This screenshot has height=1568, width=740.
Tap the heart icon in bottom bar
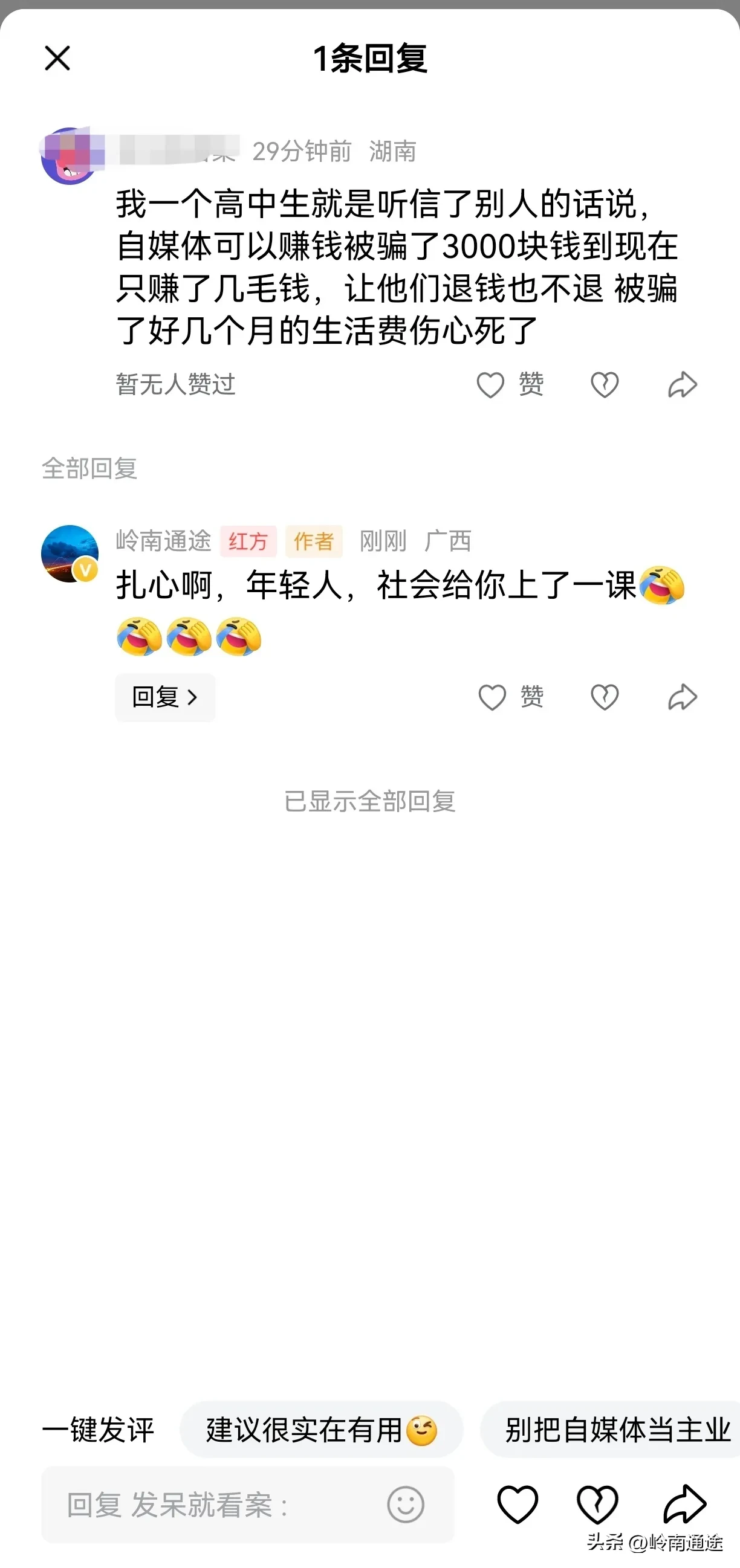point(518,1504)
